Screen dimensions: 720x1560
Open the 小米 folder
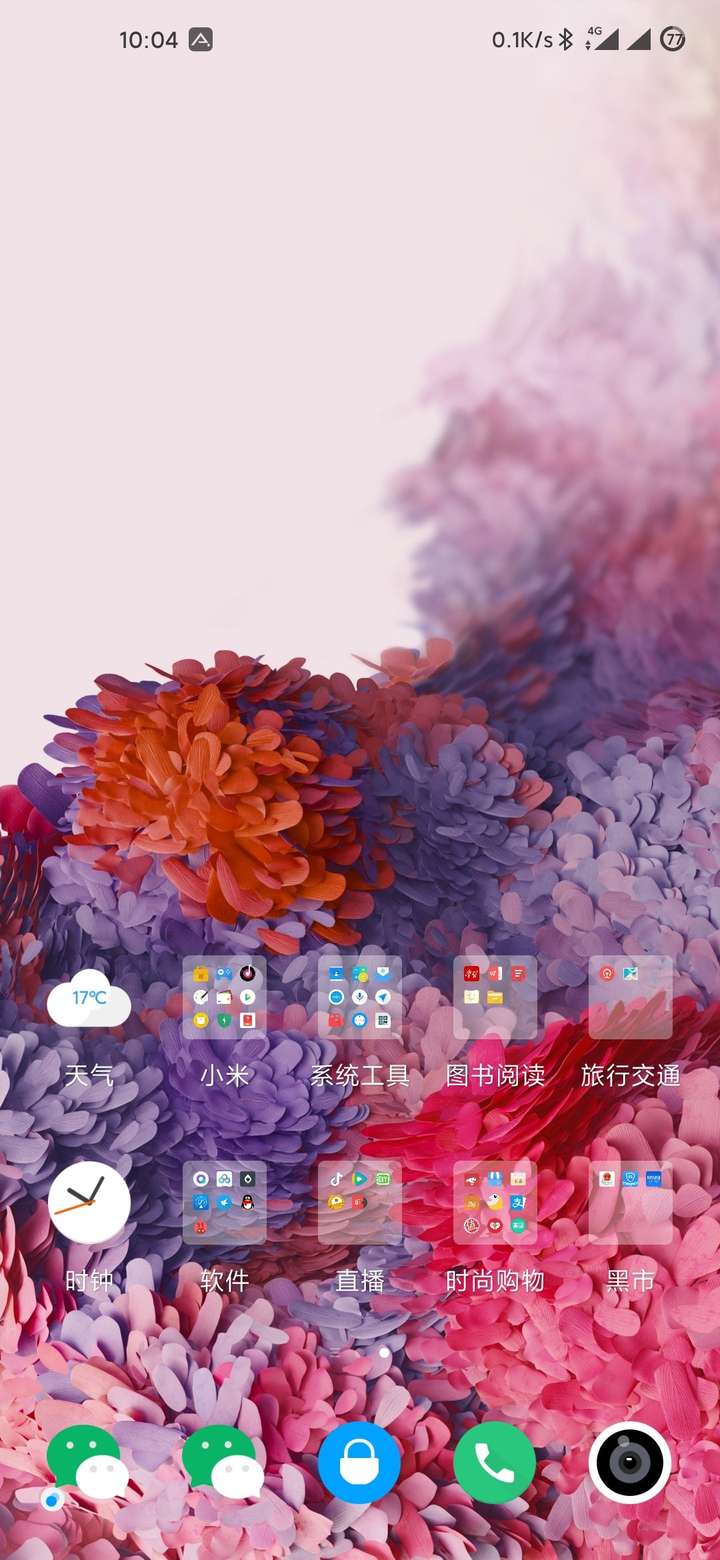click(224, 998)
